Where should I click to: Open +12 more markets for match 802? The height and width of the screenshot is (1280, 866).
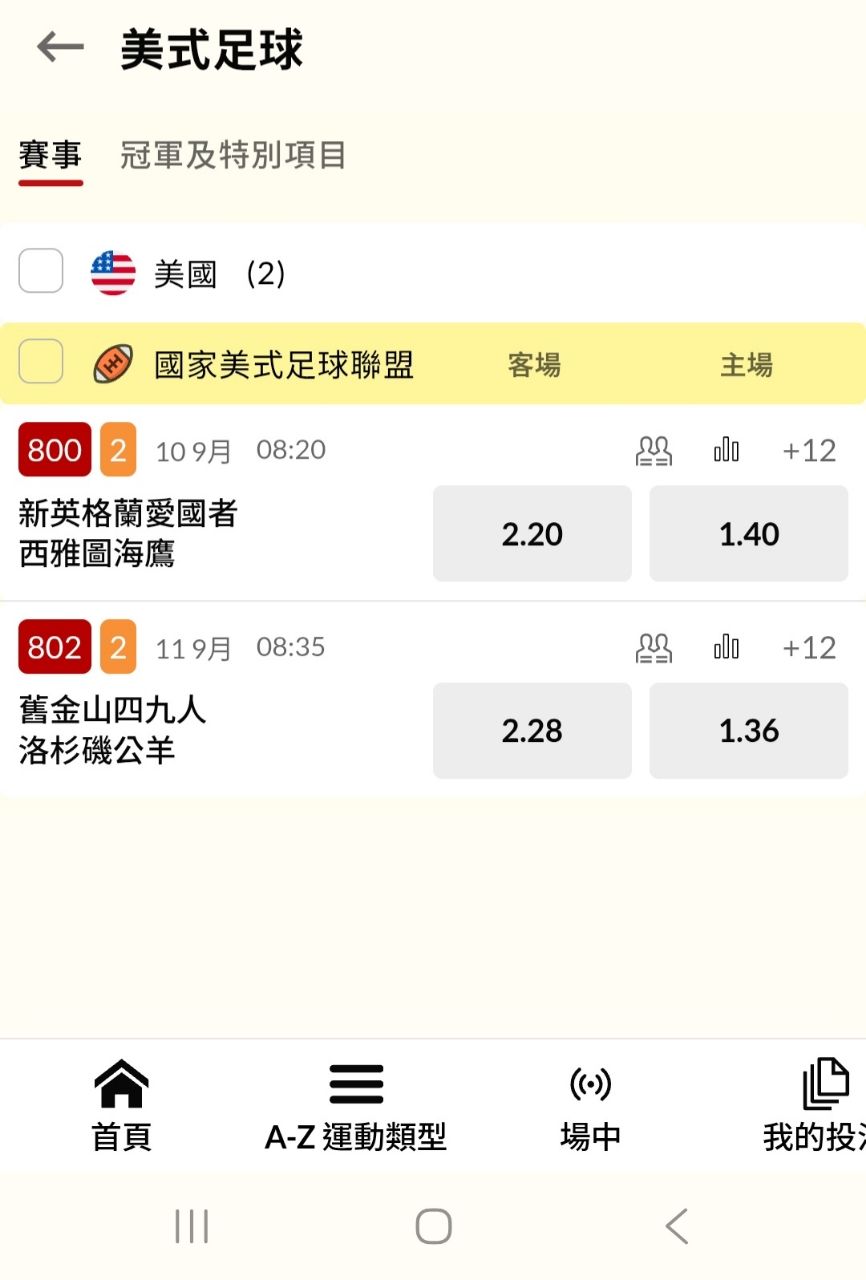(809, 648)
